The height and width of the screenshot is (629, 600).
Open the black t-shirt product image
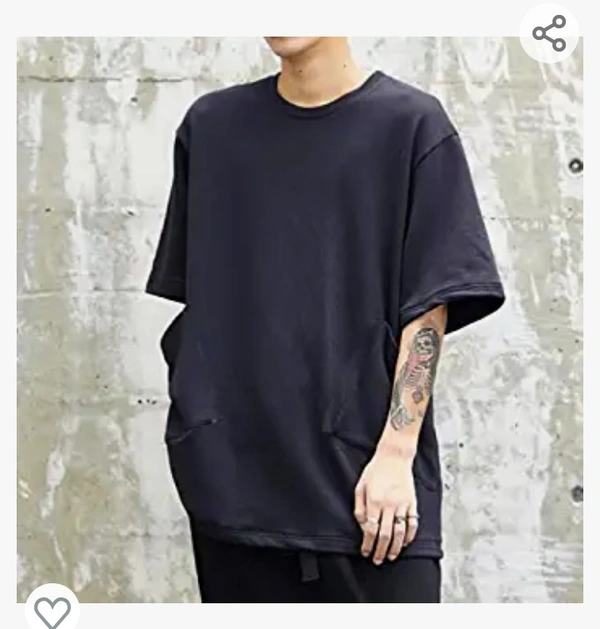point(300,320)
